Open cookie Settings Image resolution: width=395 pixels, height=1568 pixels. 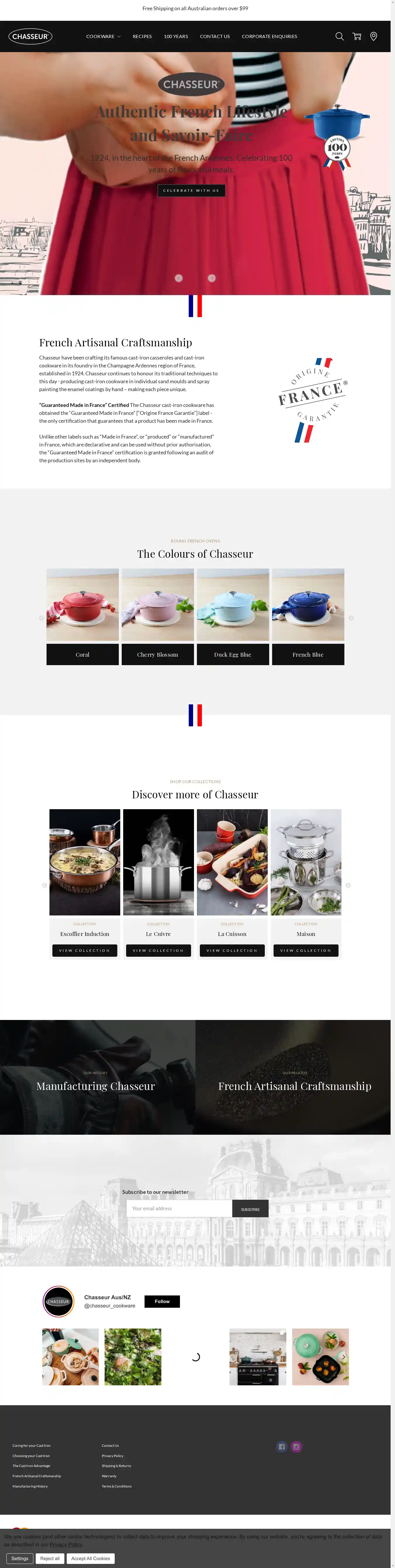[20, 1558]
